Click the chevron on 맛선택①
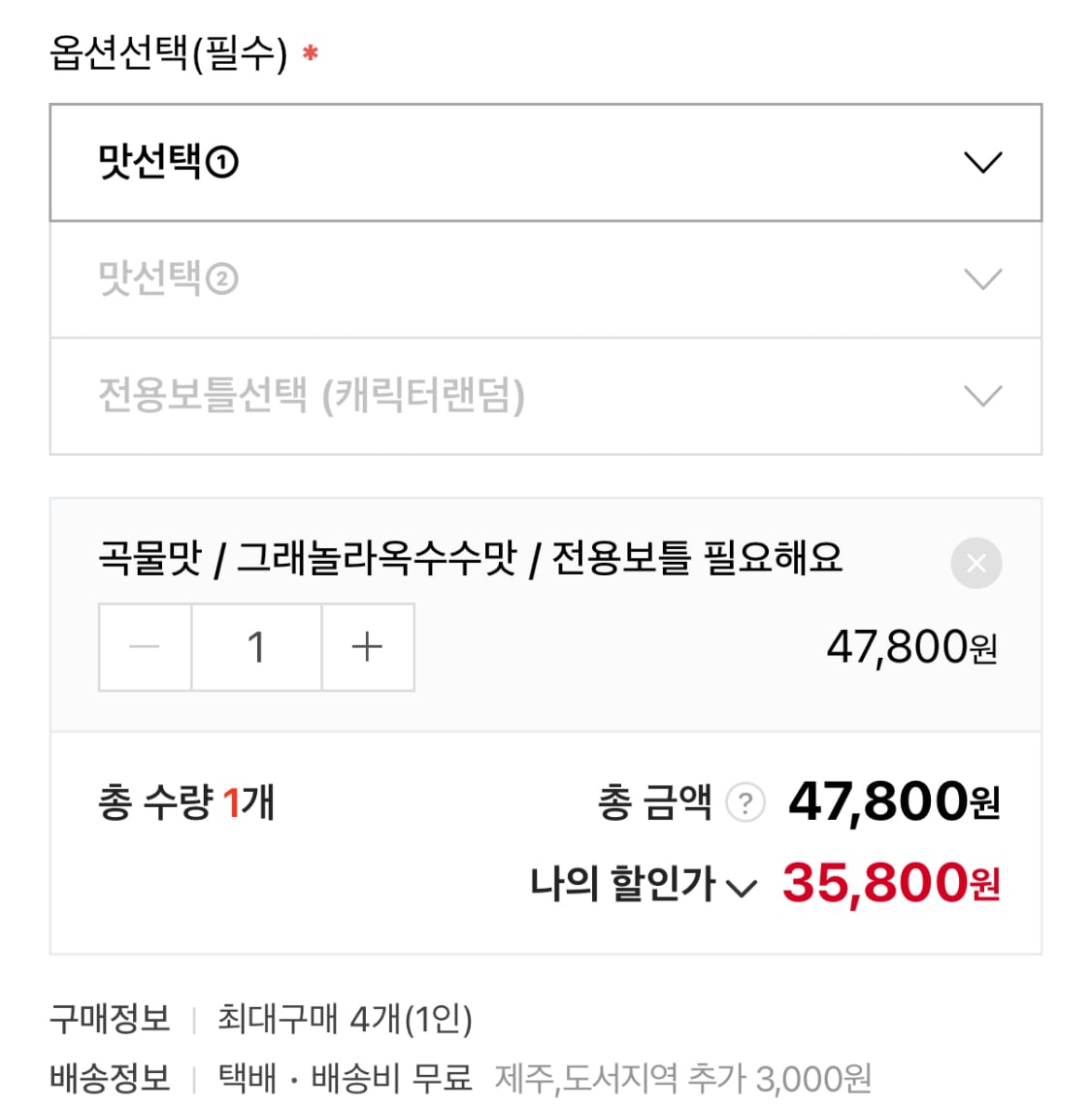1092x1109 pixels. point(983,162)
